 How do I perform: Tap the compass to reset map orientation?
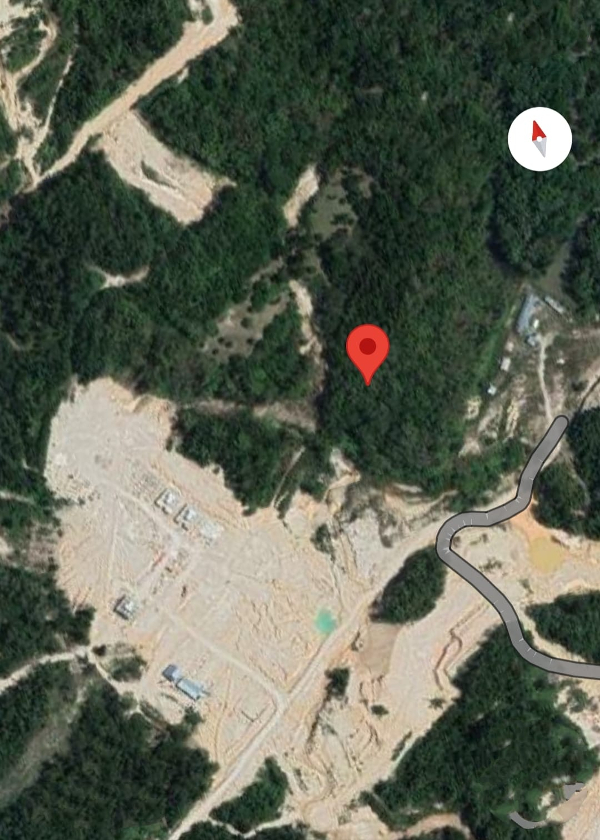(540, 139)
